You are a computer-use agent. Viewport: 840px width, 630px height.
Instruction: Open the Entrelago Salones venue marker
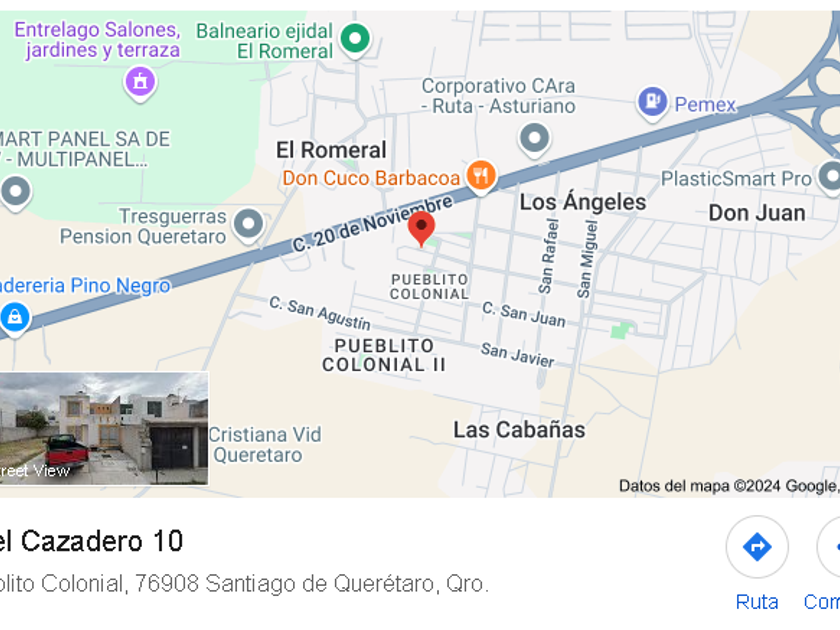[140, 81]
